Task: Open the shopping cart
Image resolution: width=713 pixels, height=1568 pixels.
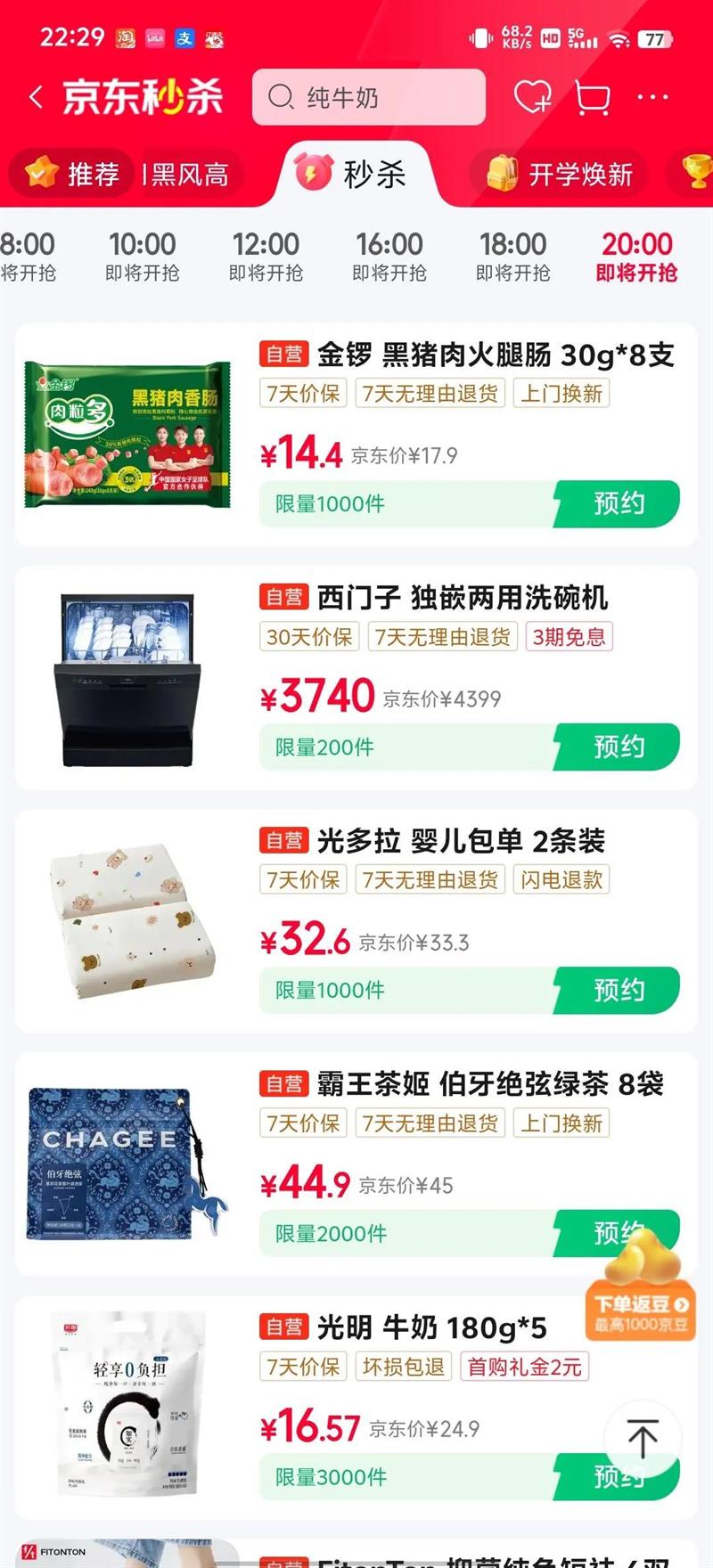Action: pyautogui.click(x=593, y=97)
